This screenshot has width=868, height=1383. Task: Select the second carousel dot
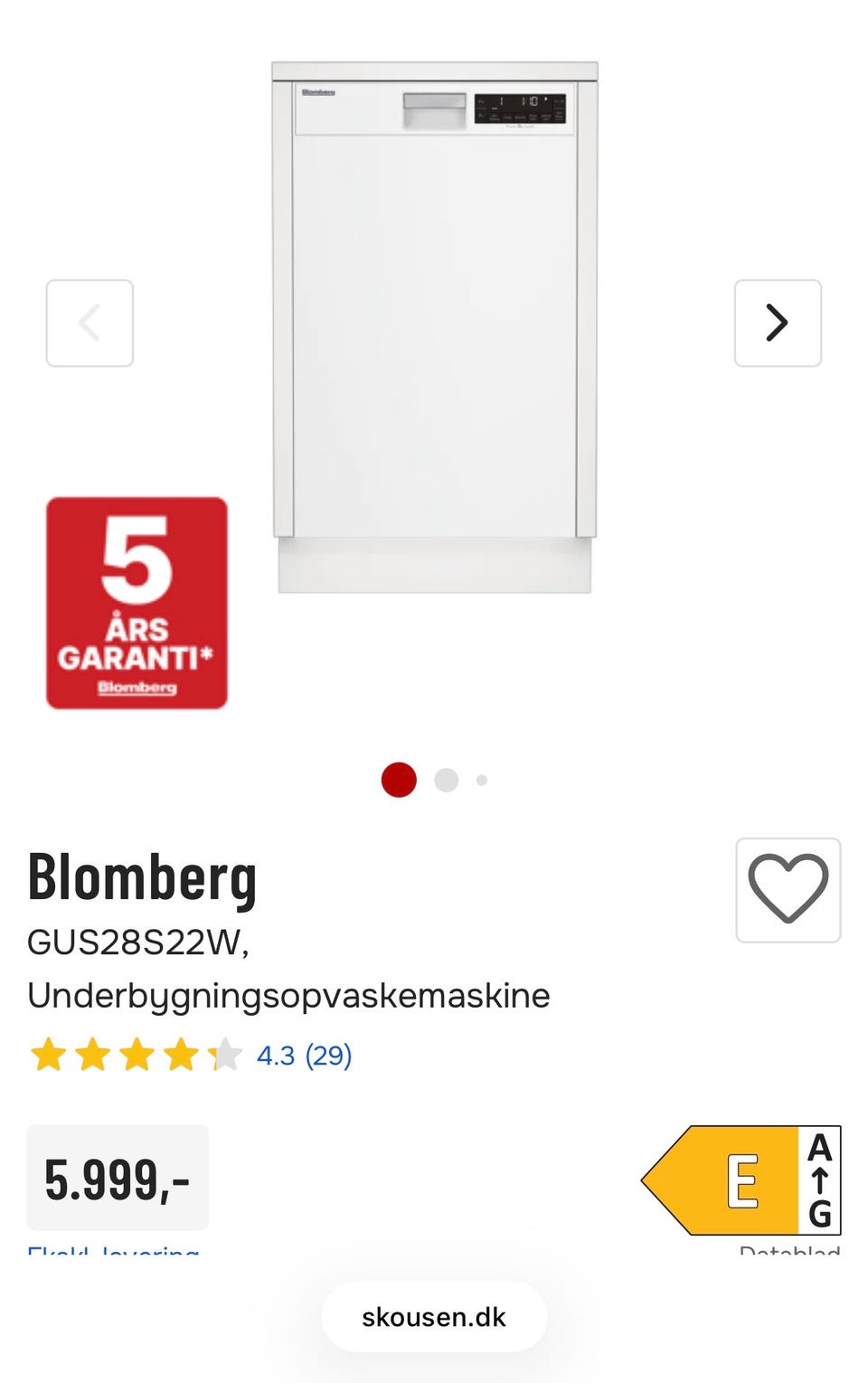pyautogui.click(x=444, y=779)
